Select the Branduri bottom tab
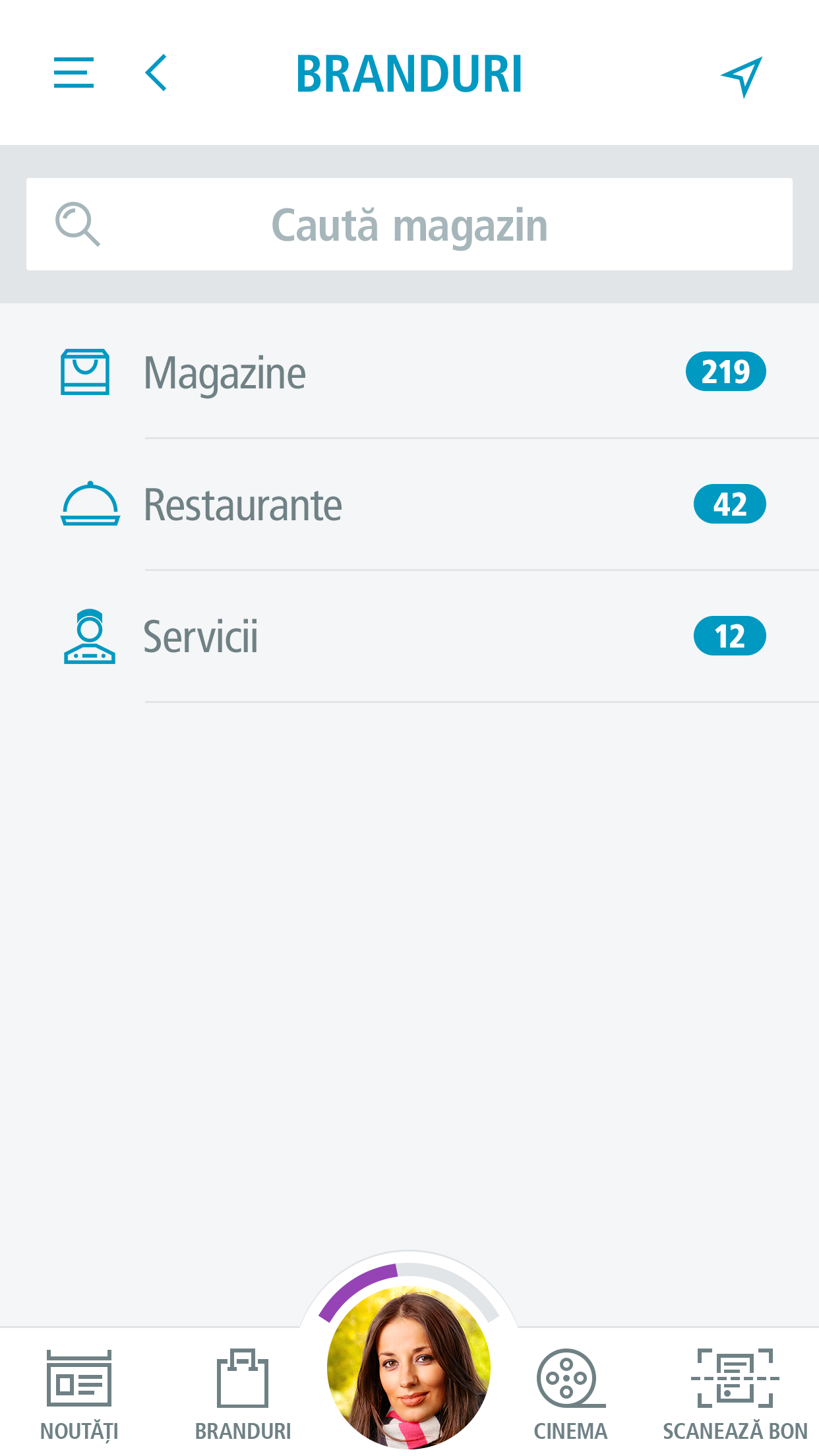Screen dimensions: 819x1456 click(243, 1395)
